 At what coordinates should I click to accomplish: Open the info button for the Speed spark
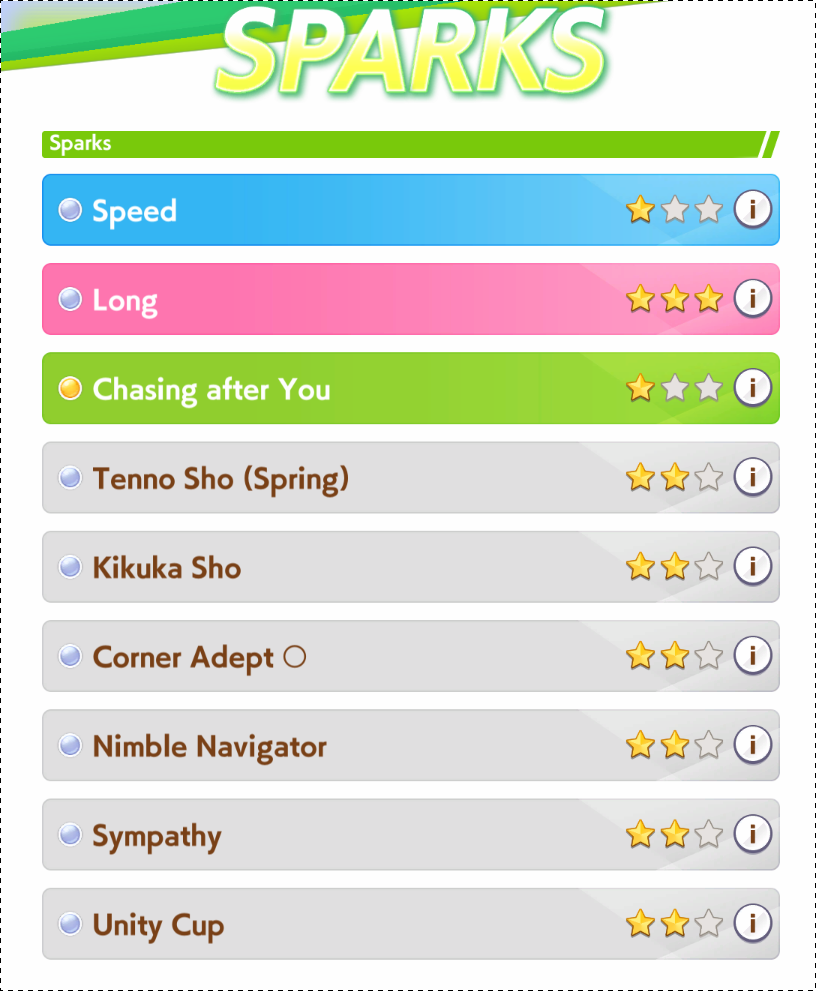pos(752,209)
